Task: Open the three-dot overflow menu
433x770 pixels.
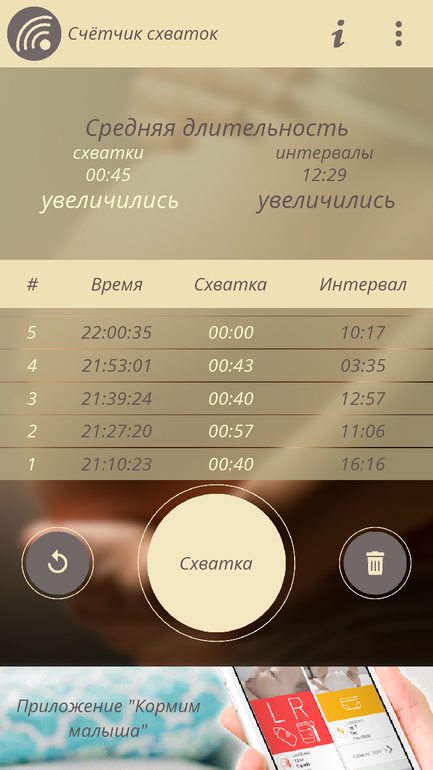Action: [399, 34]
